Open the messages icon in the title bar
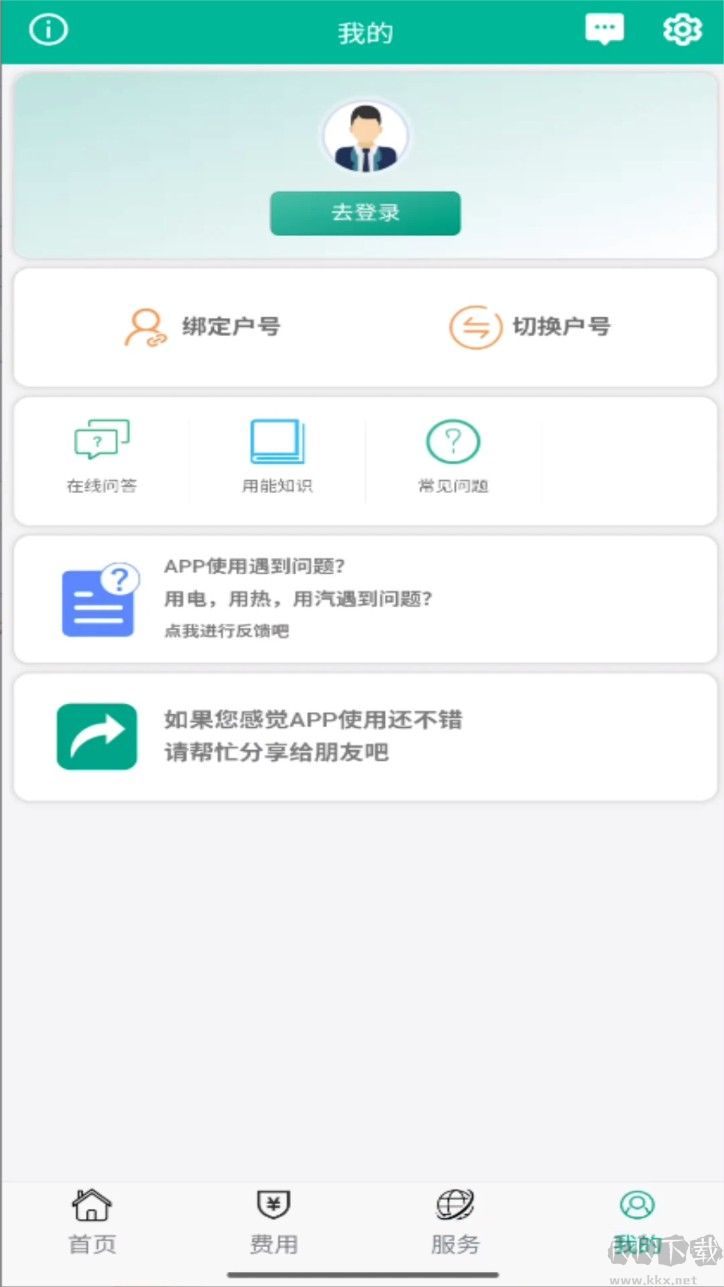Viewport: 724px width, 1287px height. pos(603,29)
